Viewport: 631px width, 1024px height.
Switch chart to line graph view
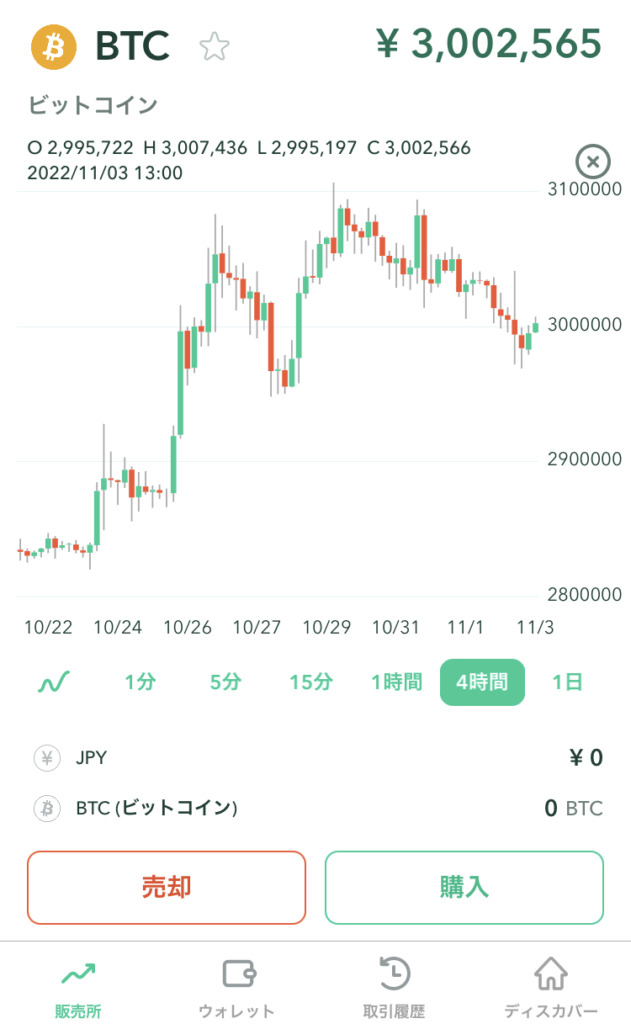54,682
